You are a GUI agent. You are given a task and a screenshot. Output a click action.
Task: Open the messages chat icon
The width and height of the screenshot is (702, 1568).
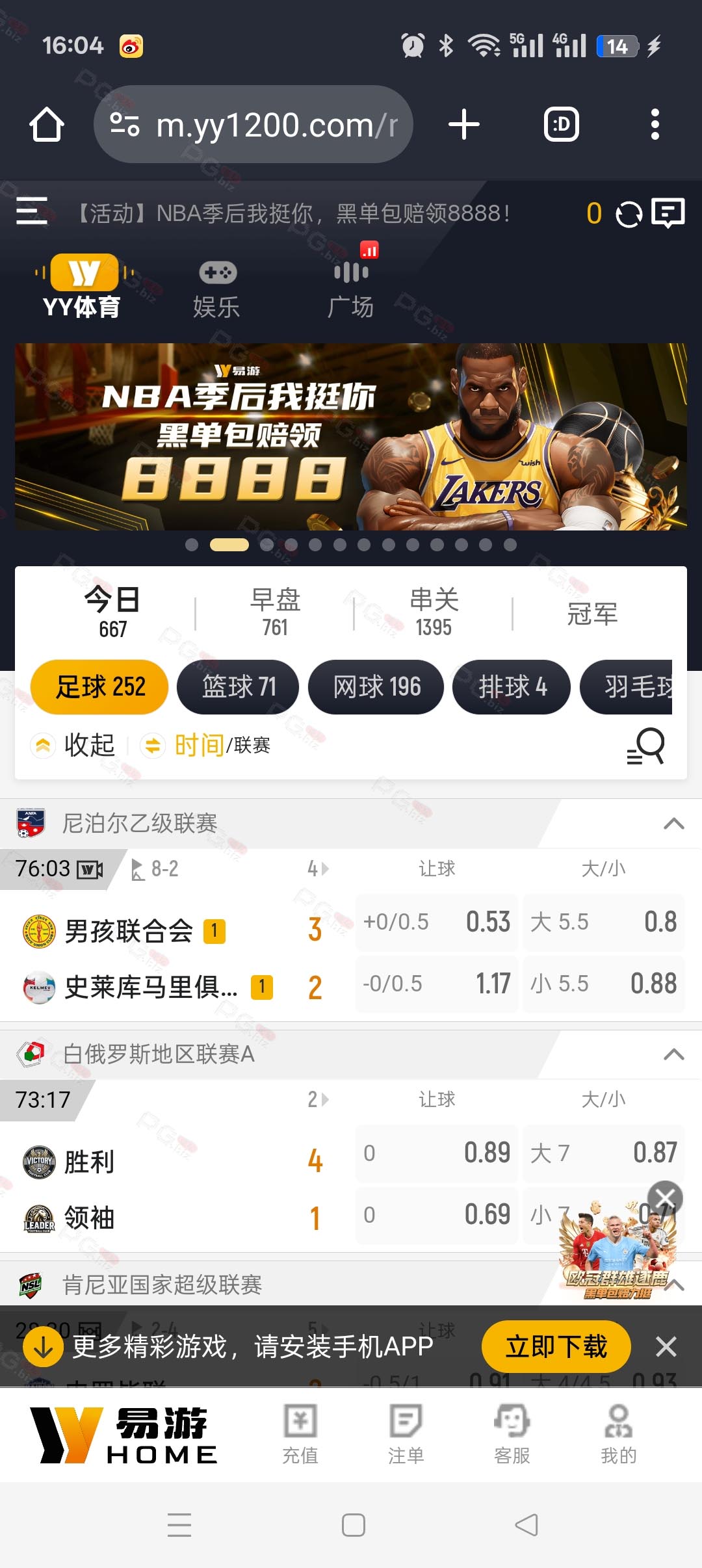coord(668,213)
